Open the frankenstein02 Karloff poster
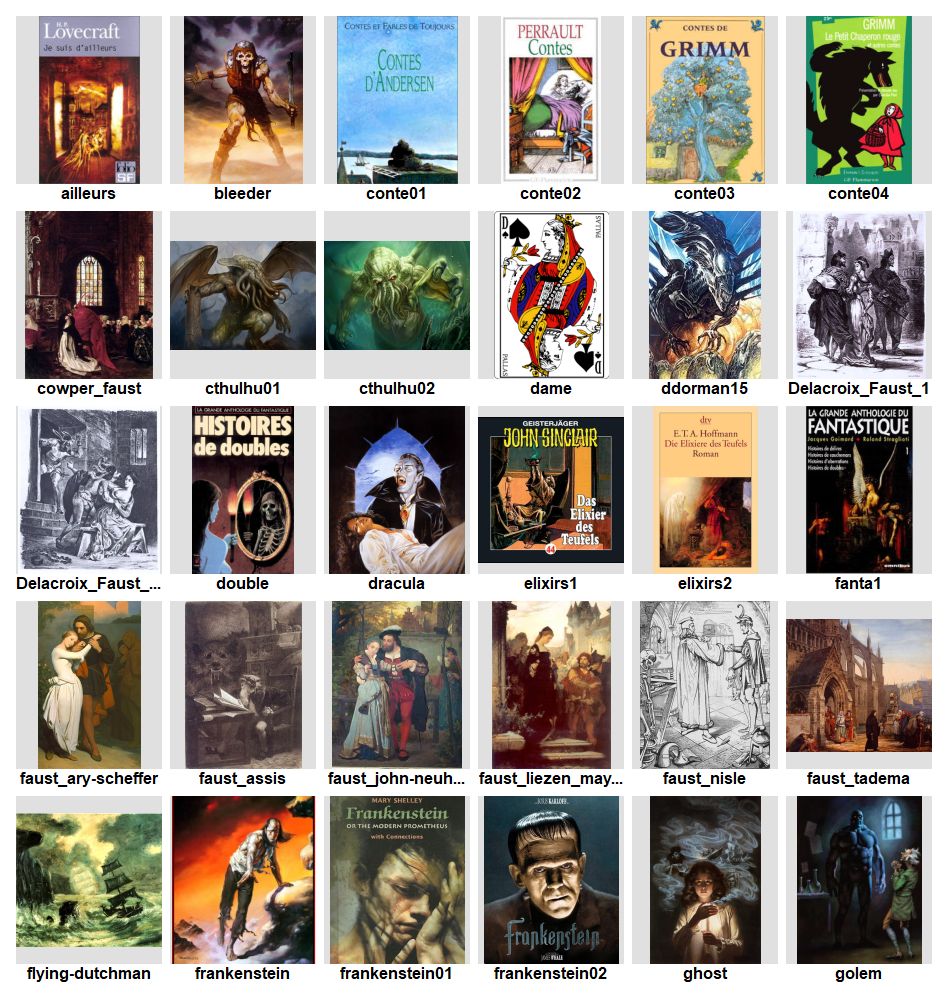 (551, 879)
